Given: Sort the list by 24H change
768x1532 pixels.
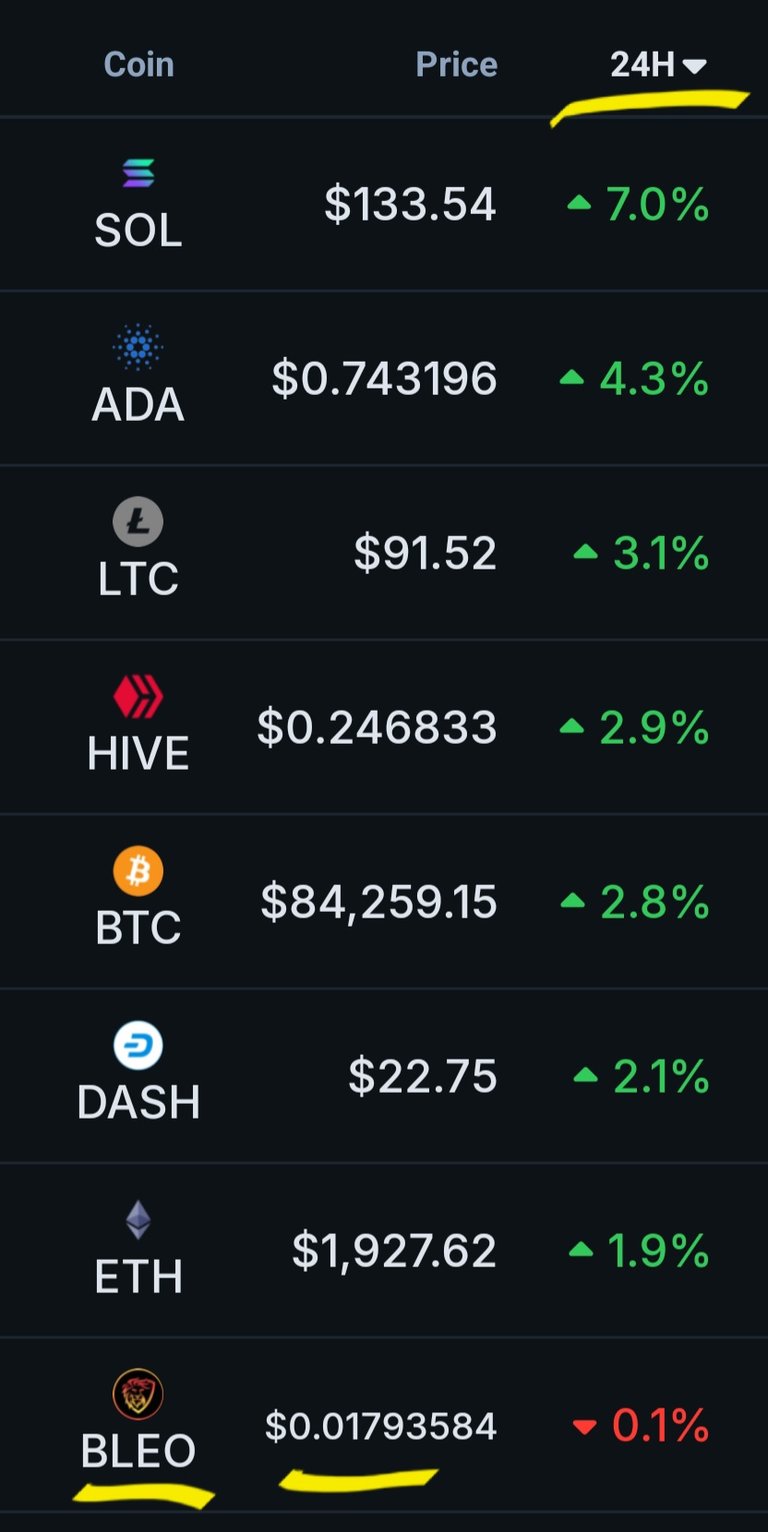Looking at the screenshot, I should [658, 65].
